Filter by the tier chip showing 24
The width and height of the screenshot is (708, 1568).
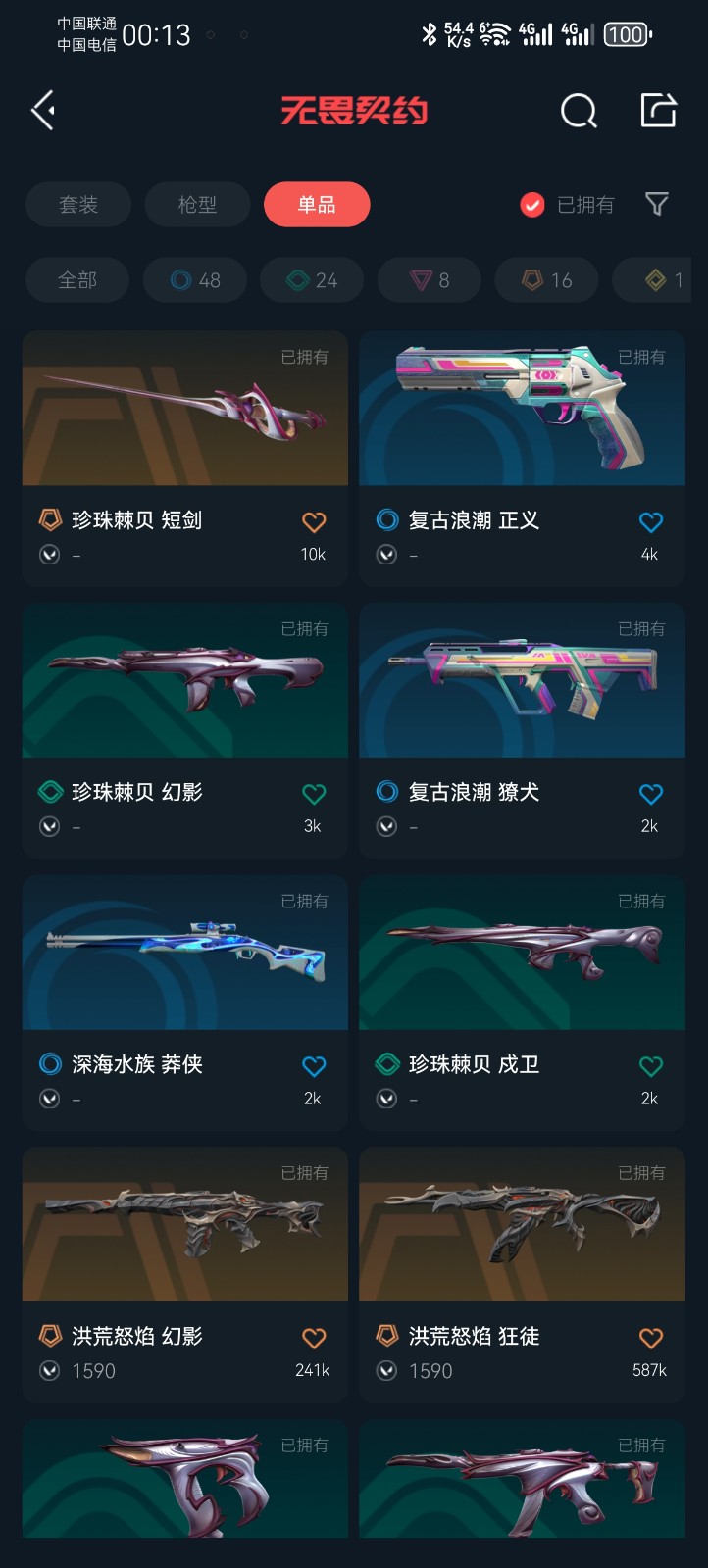312,280
